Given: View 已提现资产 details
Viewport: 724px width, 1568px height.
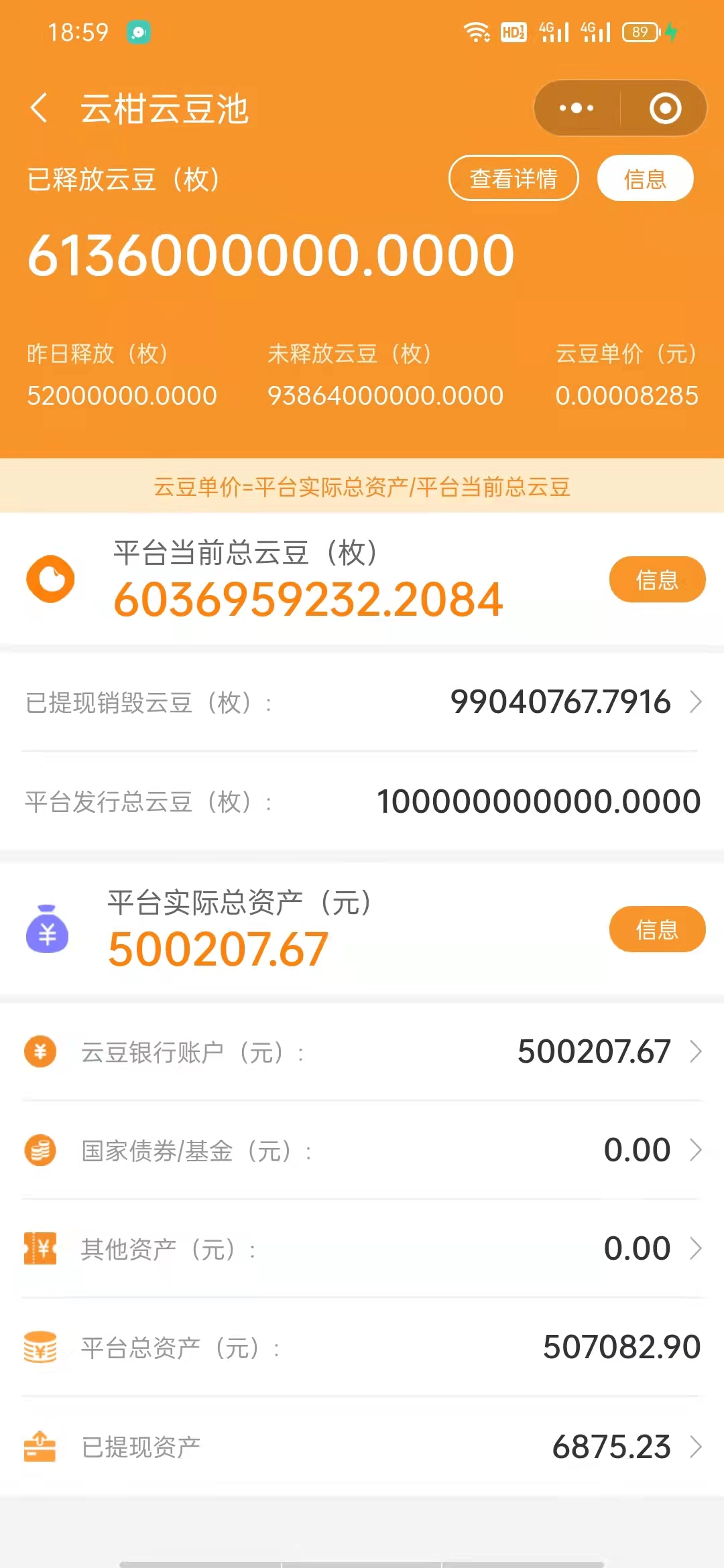Looking at the screenshot, I should pyautogui.click(x=362, y=1447).
